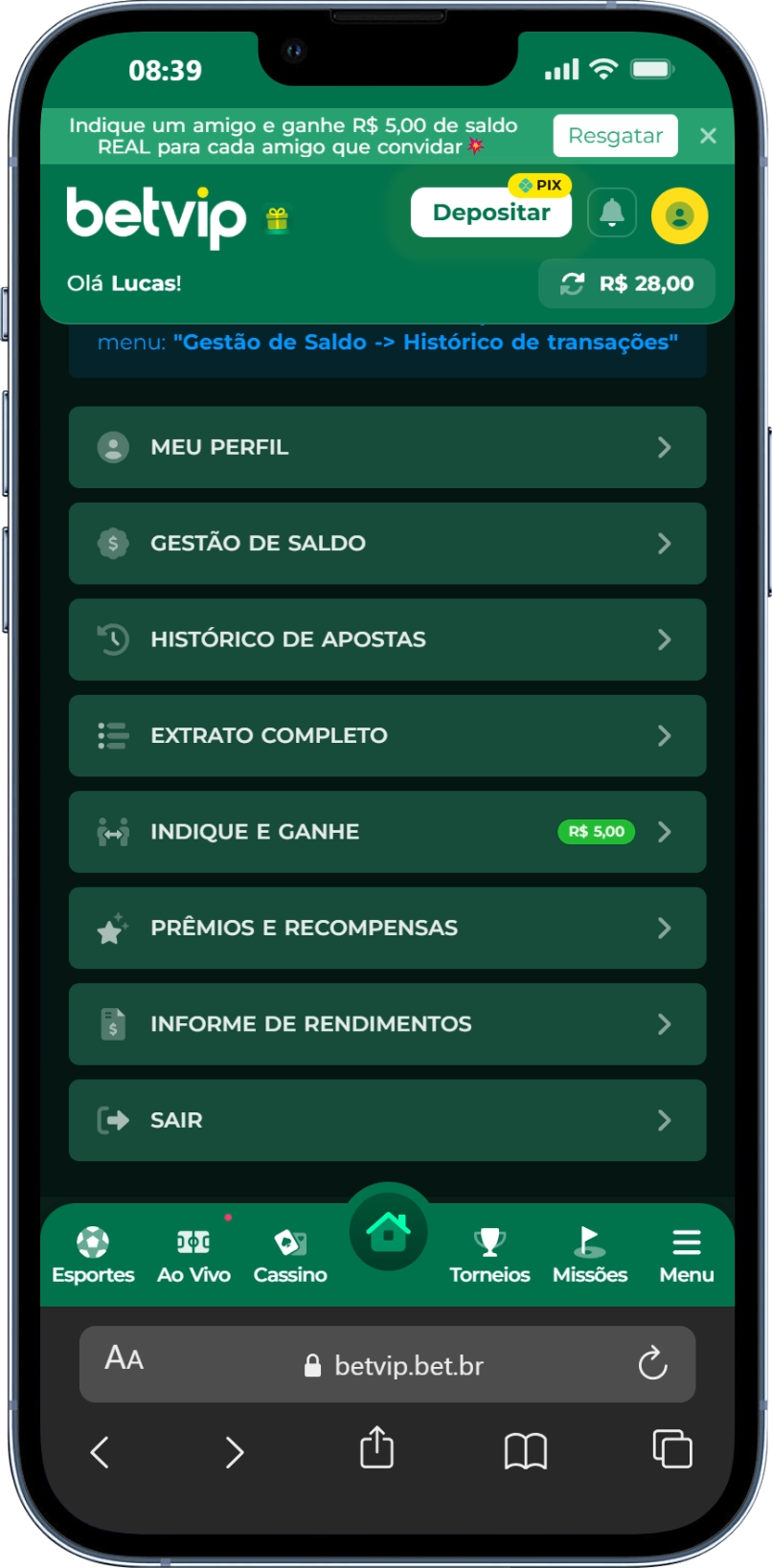The image size is (772, 1568).
Task: Open the notifications bell
Action: click(612, 213)
